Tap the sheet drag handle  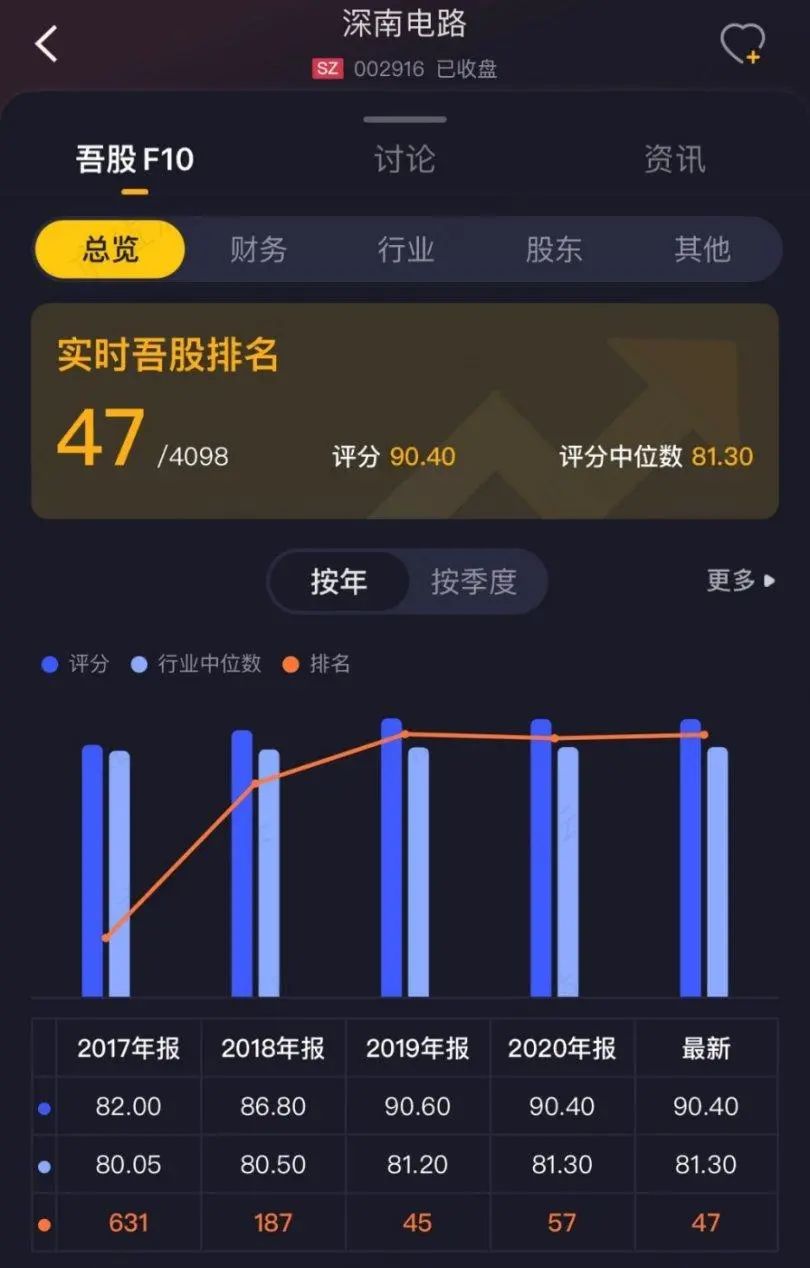(404, 120)
